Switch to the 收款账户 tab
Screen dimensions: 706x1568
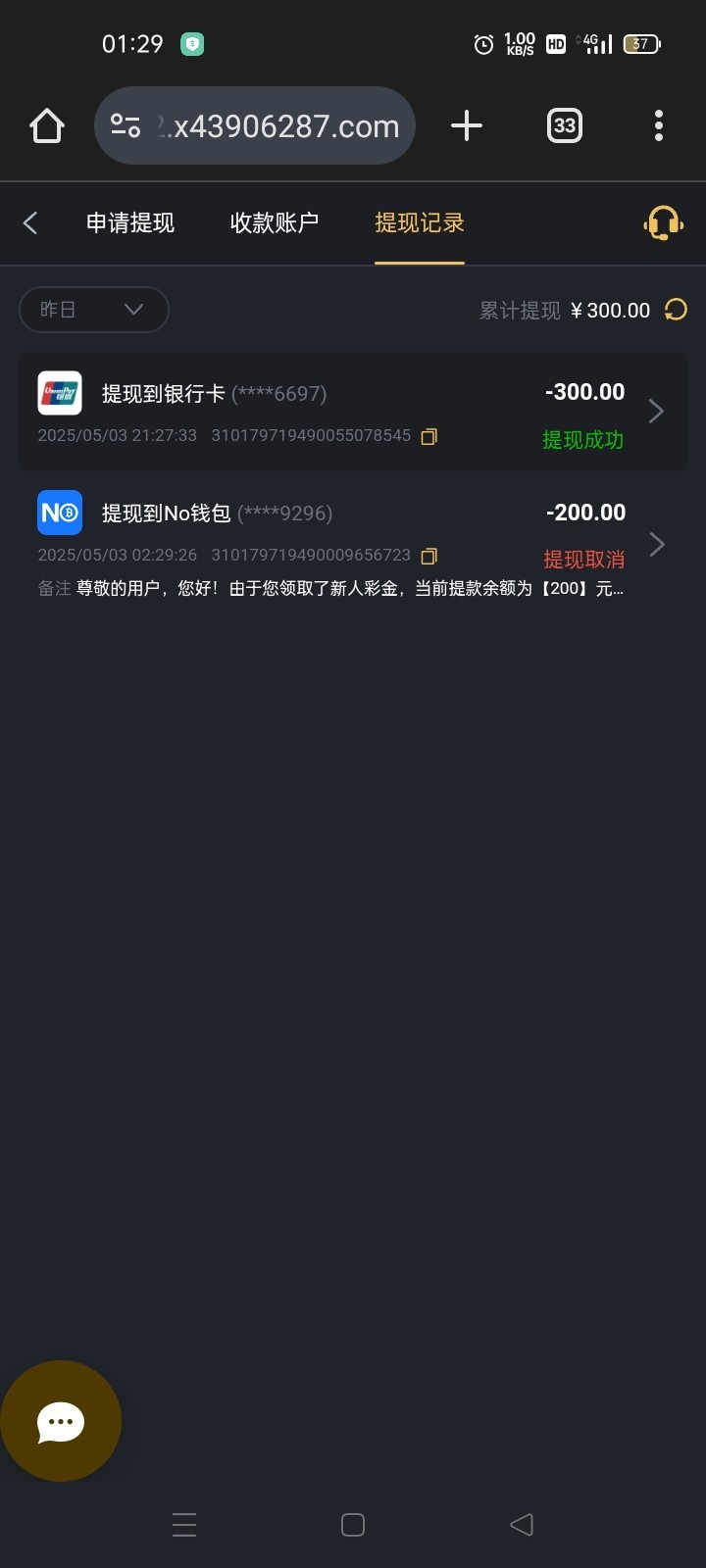[x=275, y=223]
